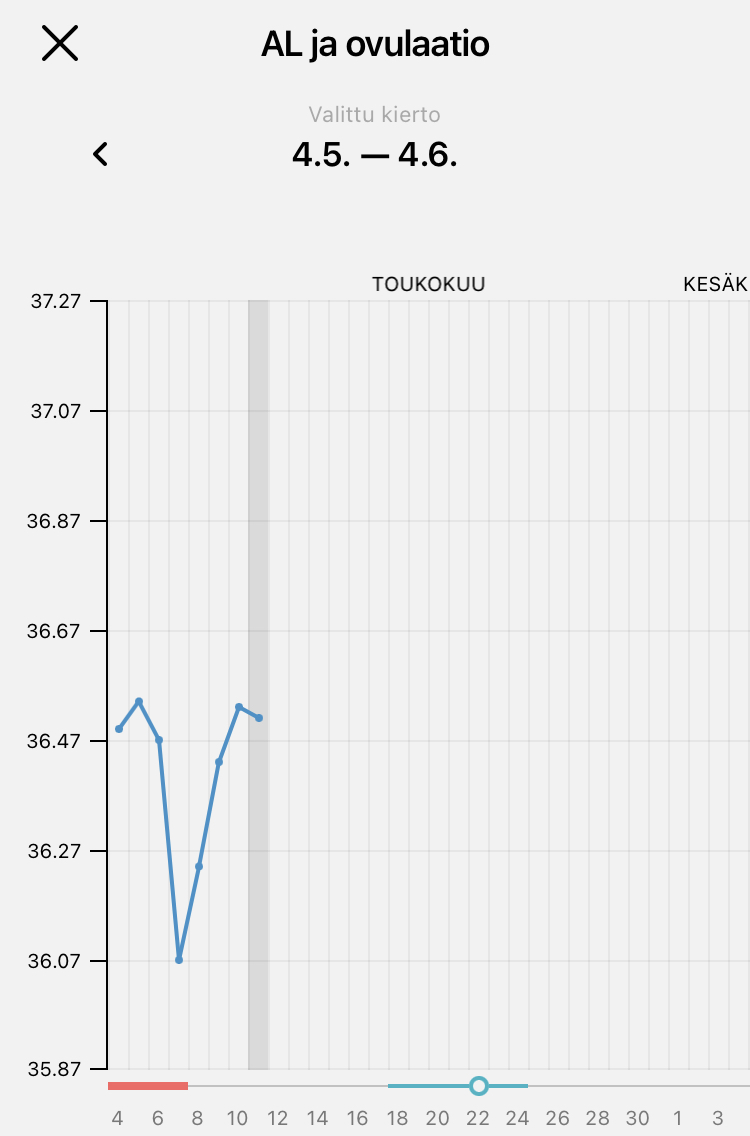Go to the previous cycle

(100, 154)
